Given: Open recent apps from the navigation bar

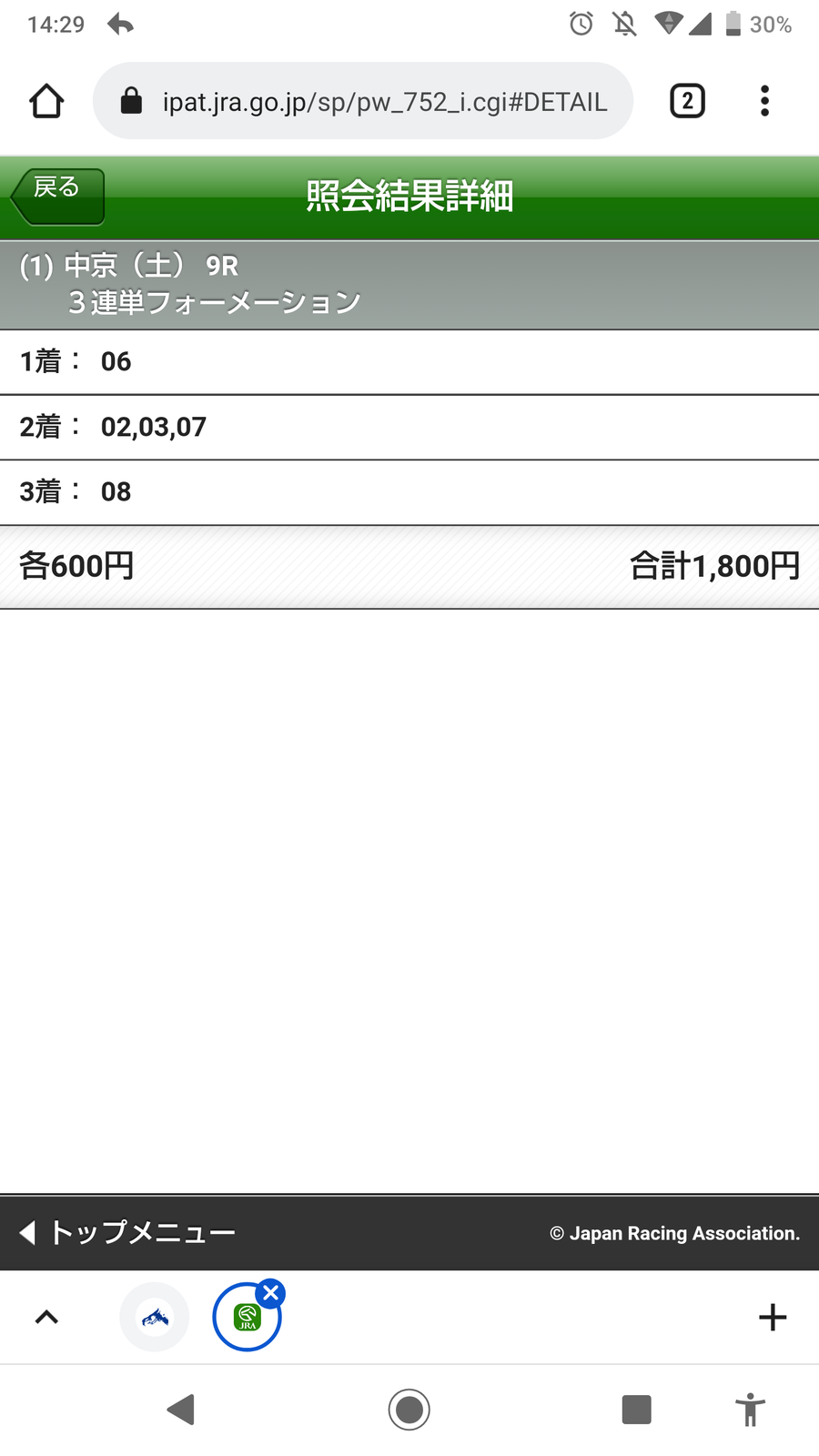Looking at the screenshot, I should tap(636, 1410).
